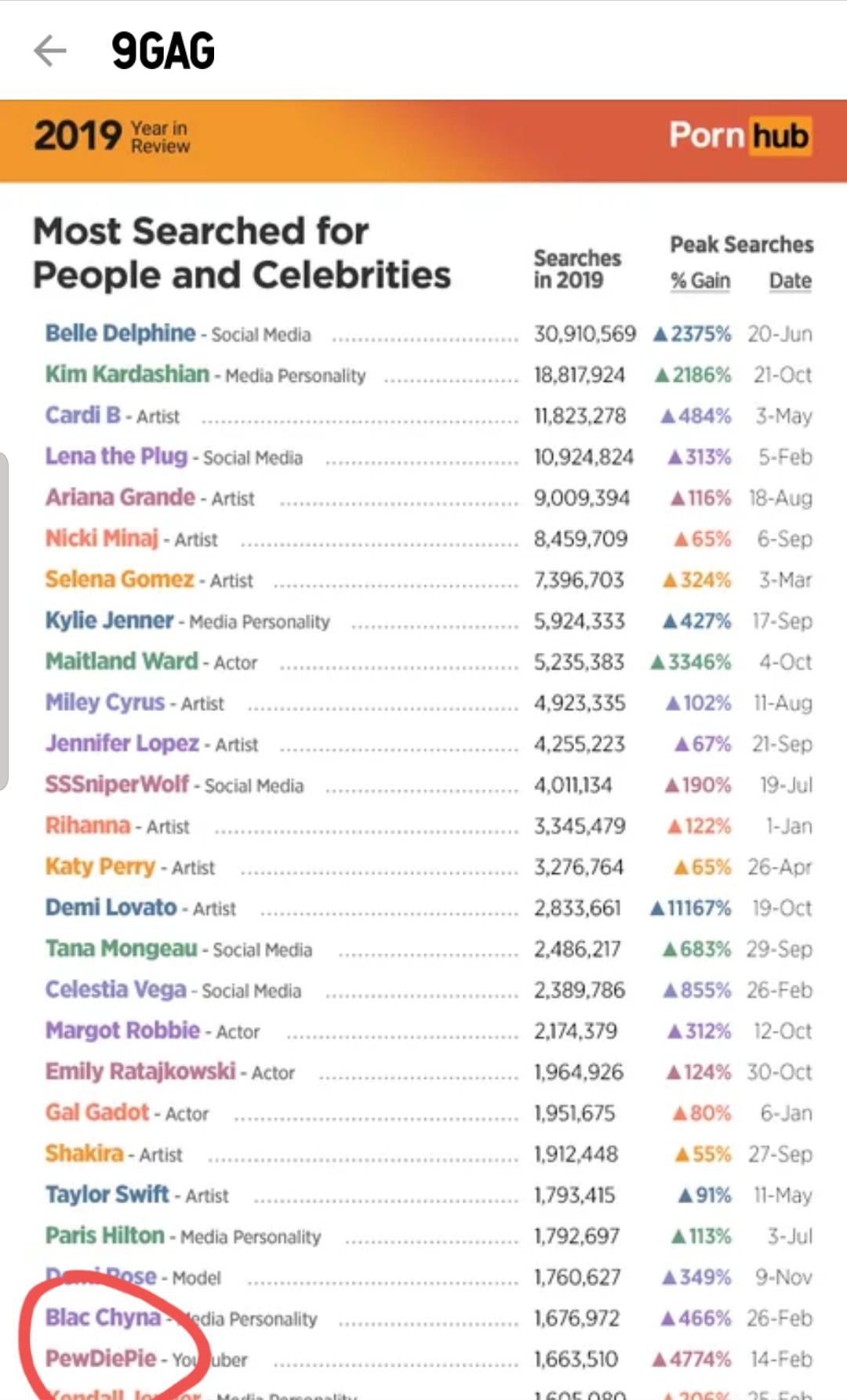Open the % Gain column header

pos(701,280)
